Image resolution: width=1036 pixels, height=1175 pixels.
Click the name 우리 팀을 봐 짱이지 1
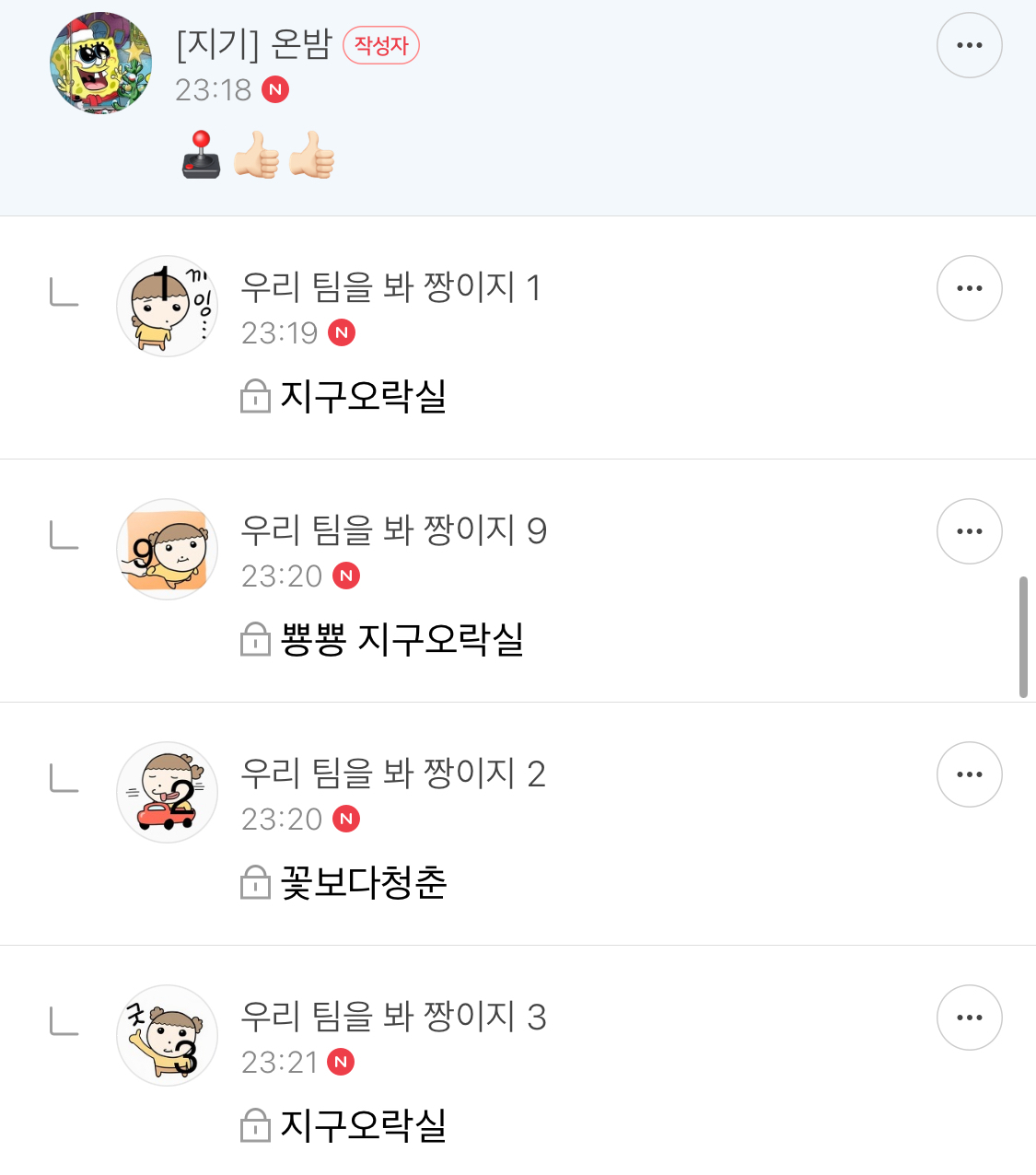[x=392, y=287]
